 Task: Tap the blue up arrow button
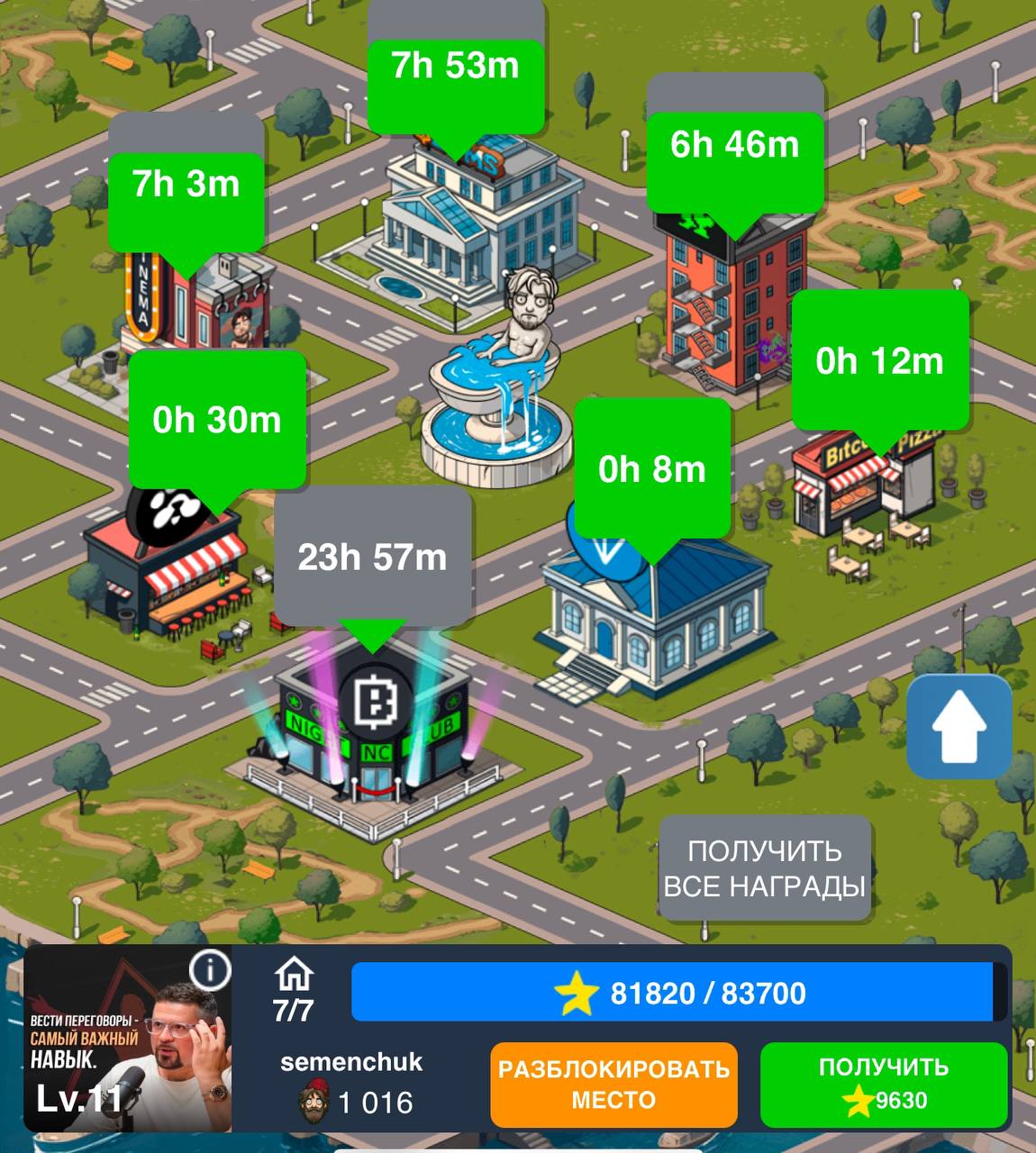[959, 726]
